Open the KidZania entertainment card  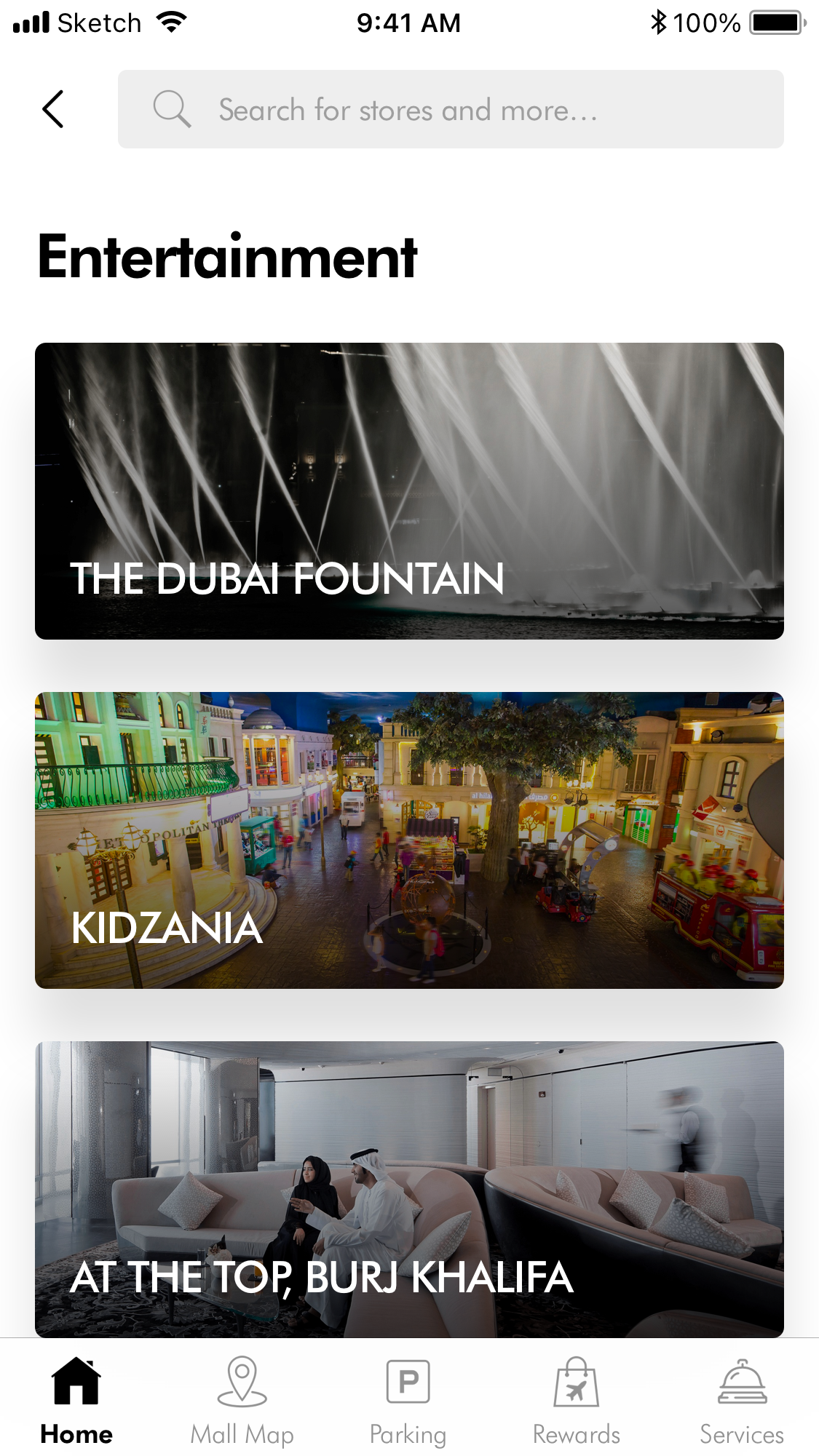point(409,840)
